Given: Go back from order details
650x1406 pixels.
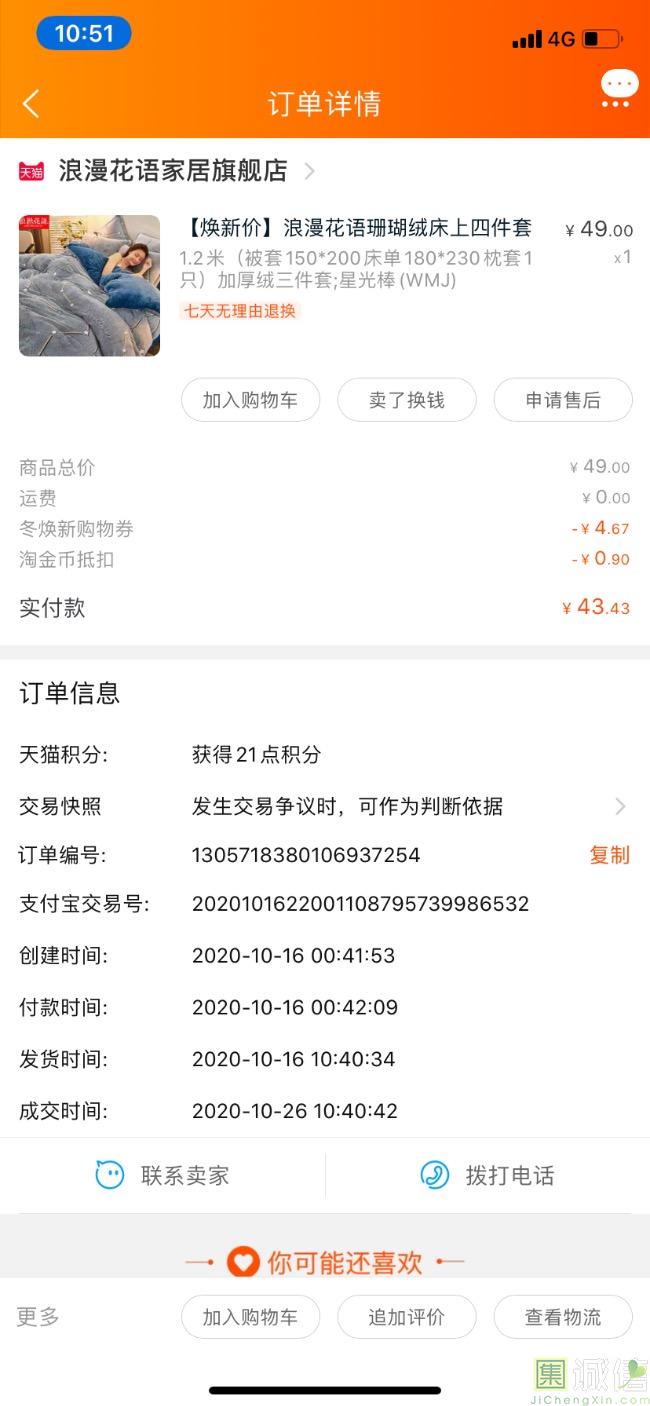Looking at the screenshot, I should coord(31,103).
